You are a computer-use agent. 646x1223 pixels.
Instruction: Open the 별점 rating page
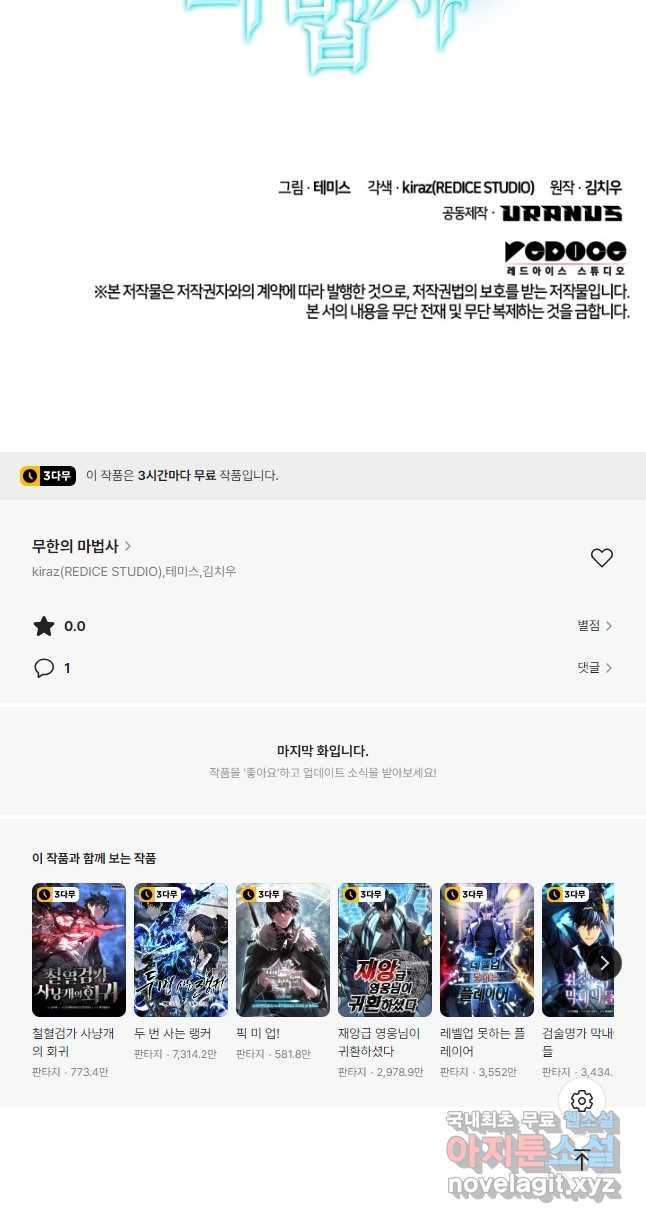tap(594, 626)
